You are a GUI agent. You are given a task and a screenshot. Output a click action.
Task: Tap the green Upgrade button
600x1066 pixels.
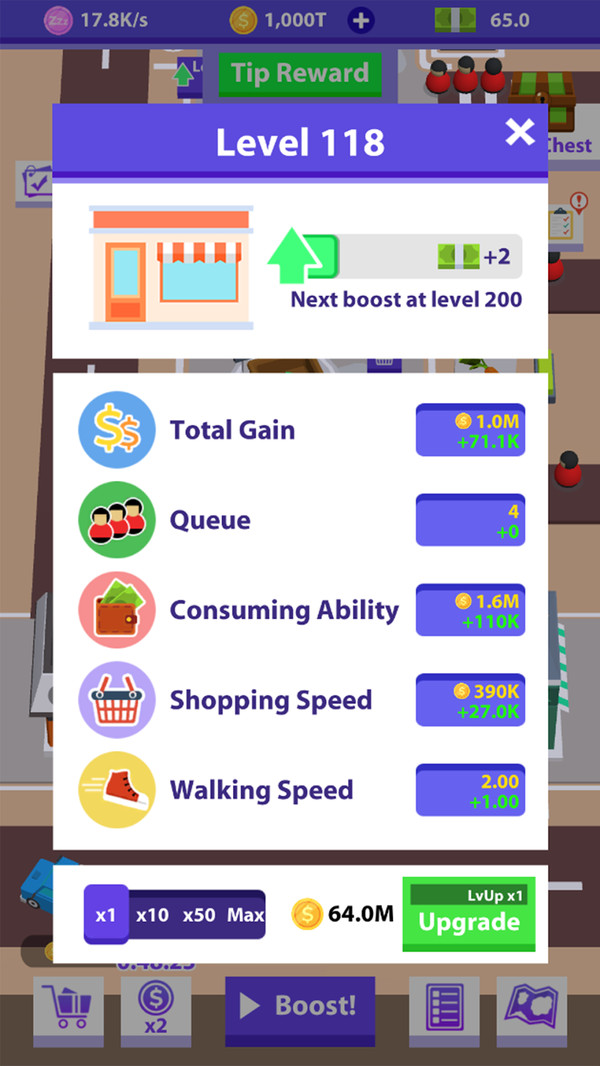[469, 914]
